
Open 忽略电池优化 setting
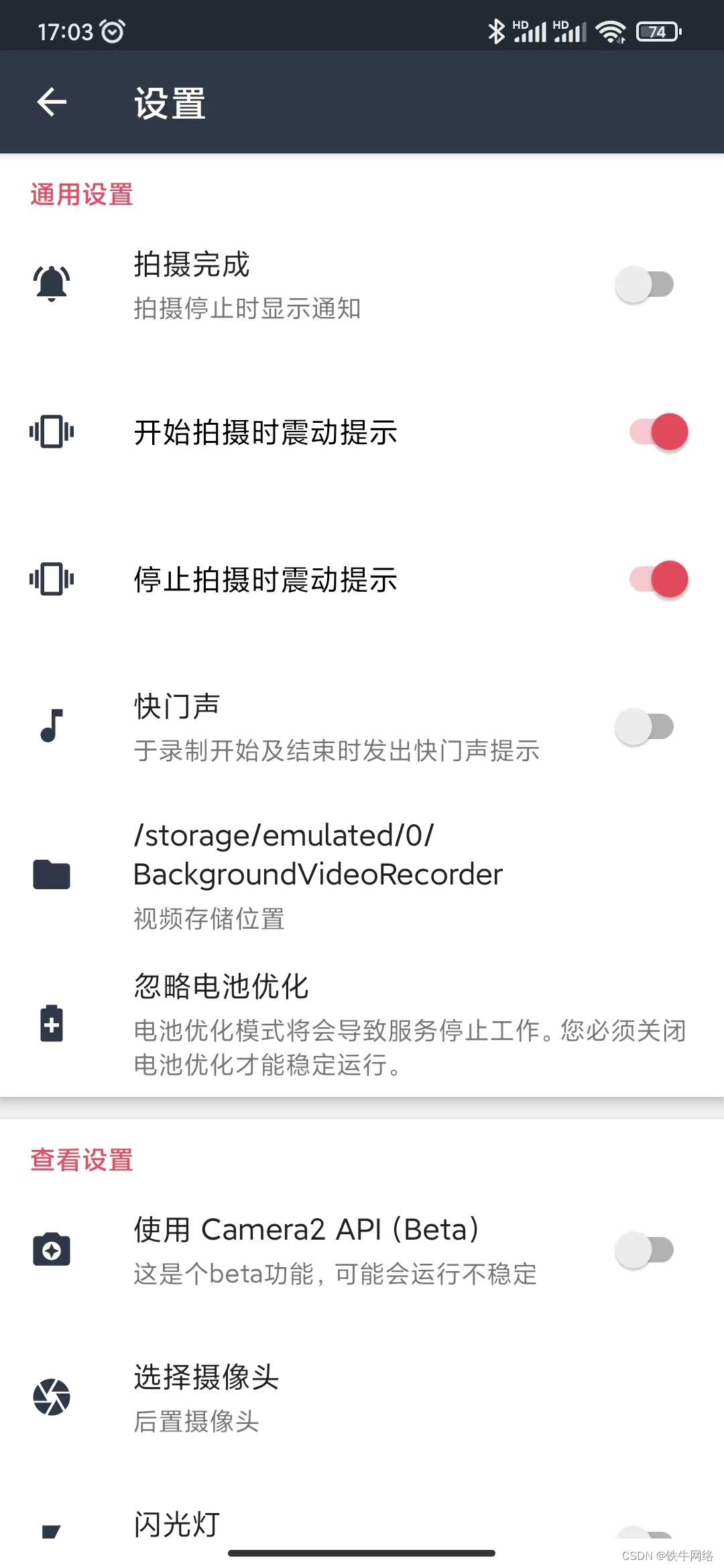[x=362, y=1024]
